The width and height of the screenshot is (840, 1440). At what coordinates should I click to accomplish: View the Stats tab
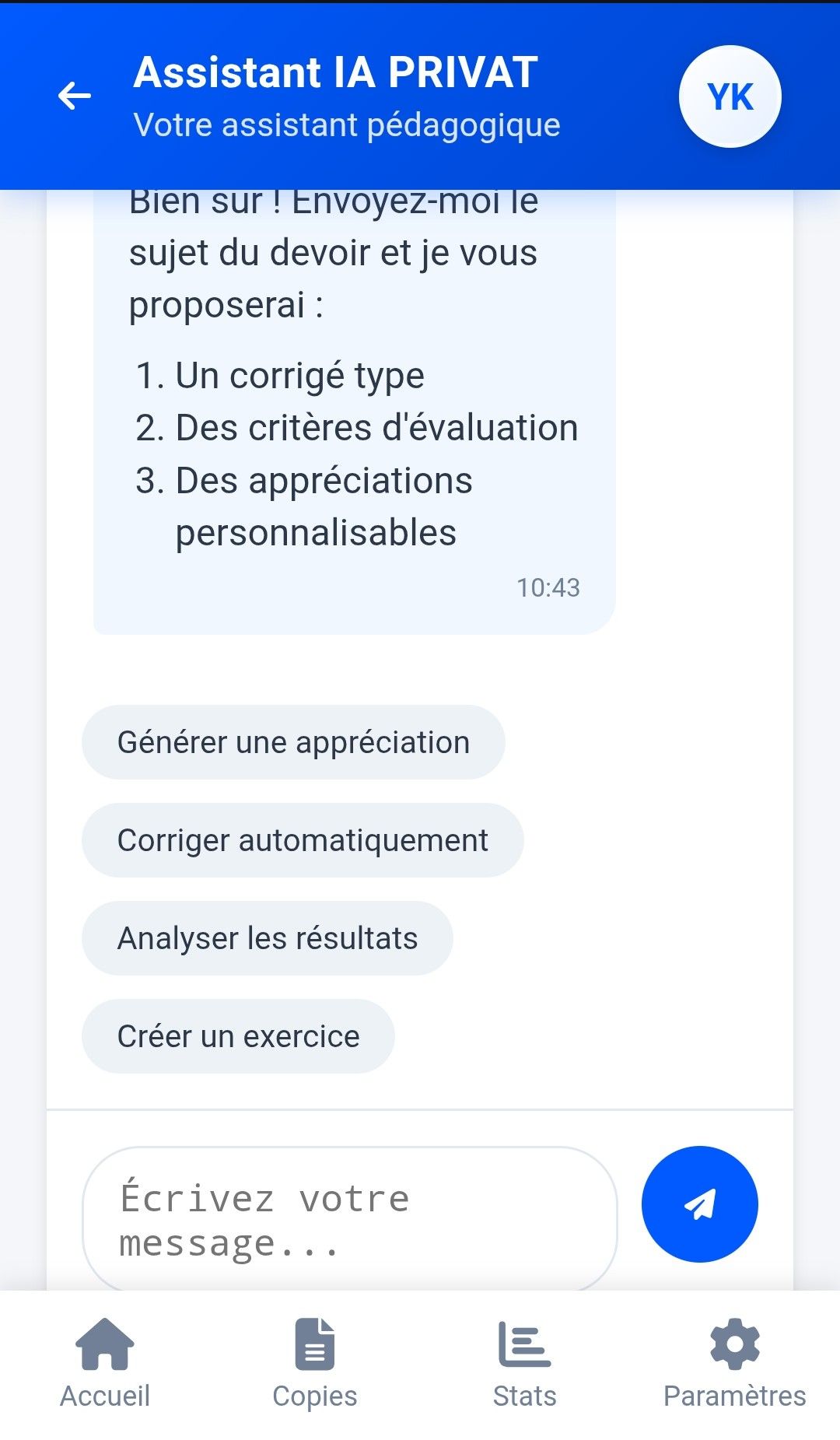[525, 1363]
